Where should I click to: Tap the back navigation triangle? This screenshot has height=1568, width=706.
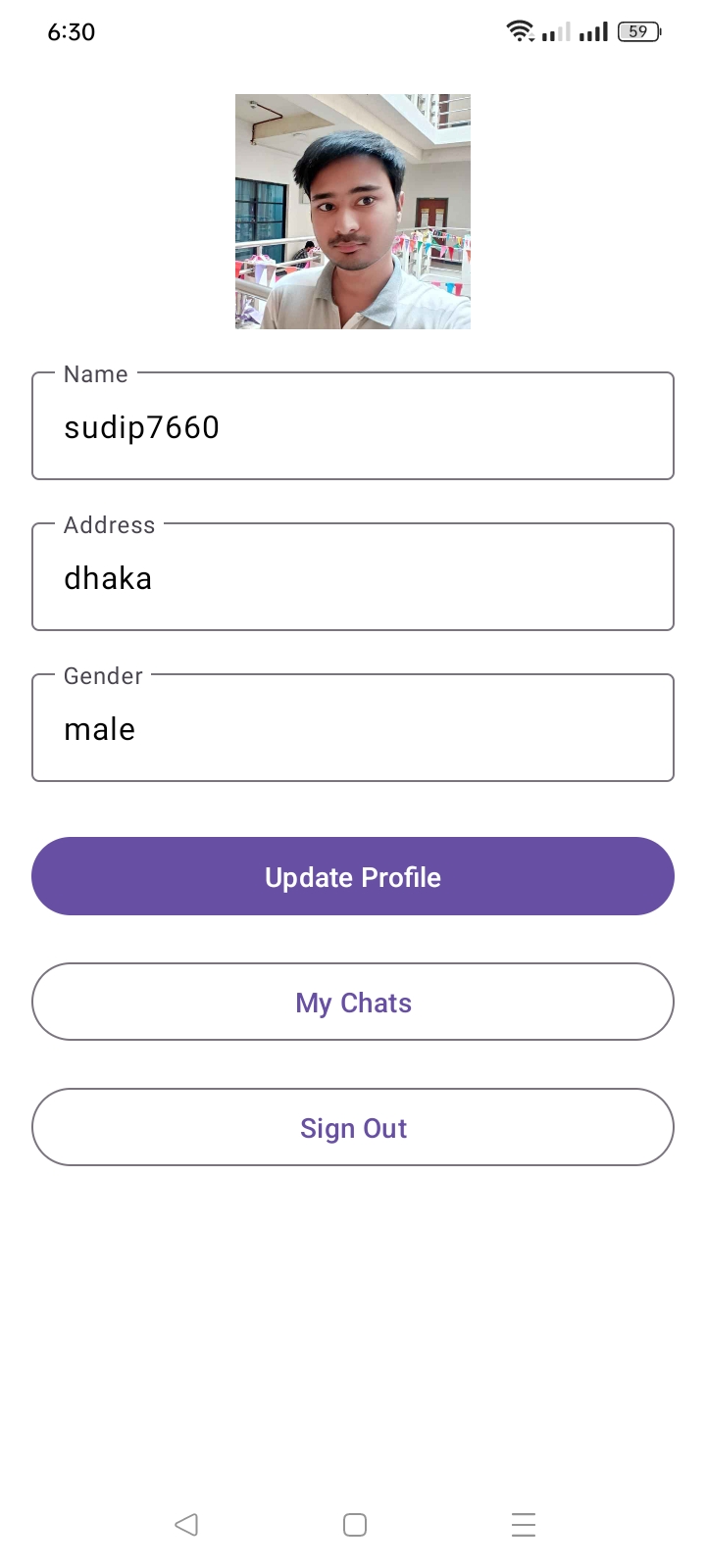pyautogui.click(x=186, y=1524)
